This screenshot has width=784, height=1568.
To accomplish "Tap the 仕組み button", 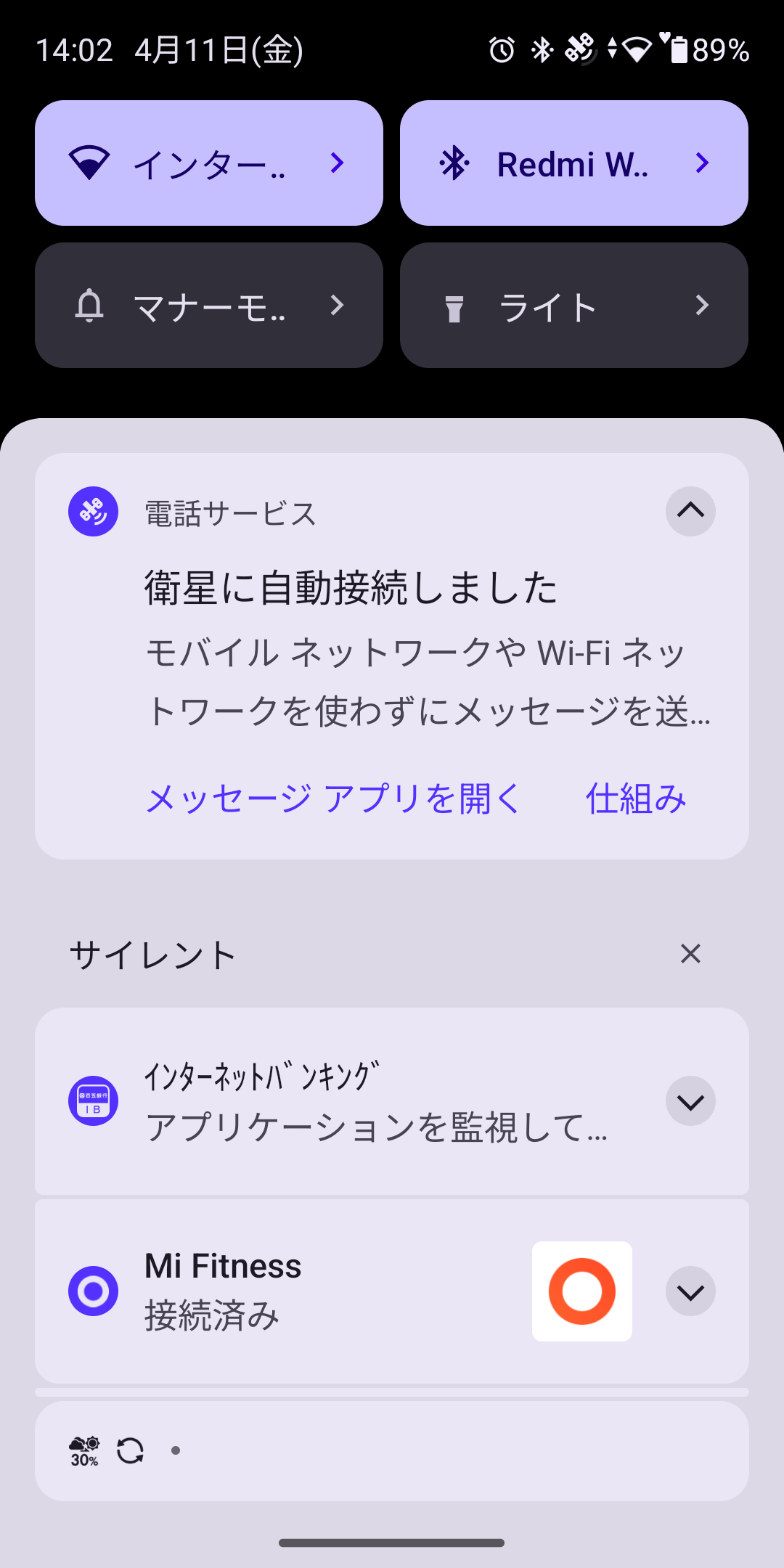I will tap(636, 799).
